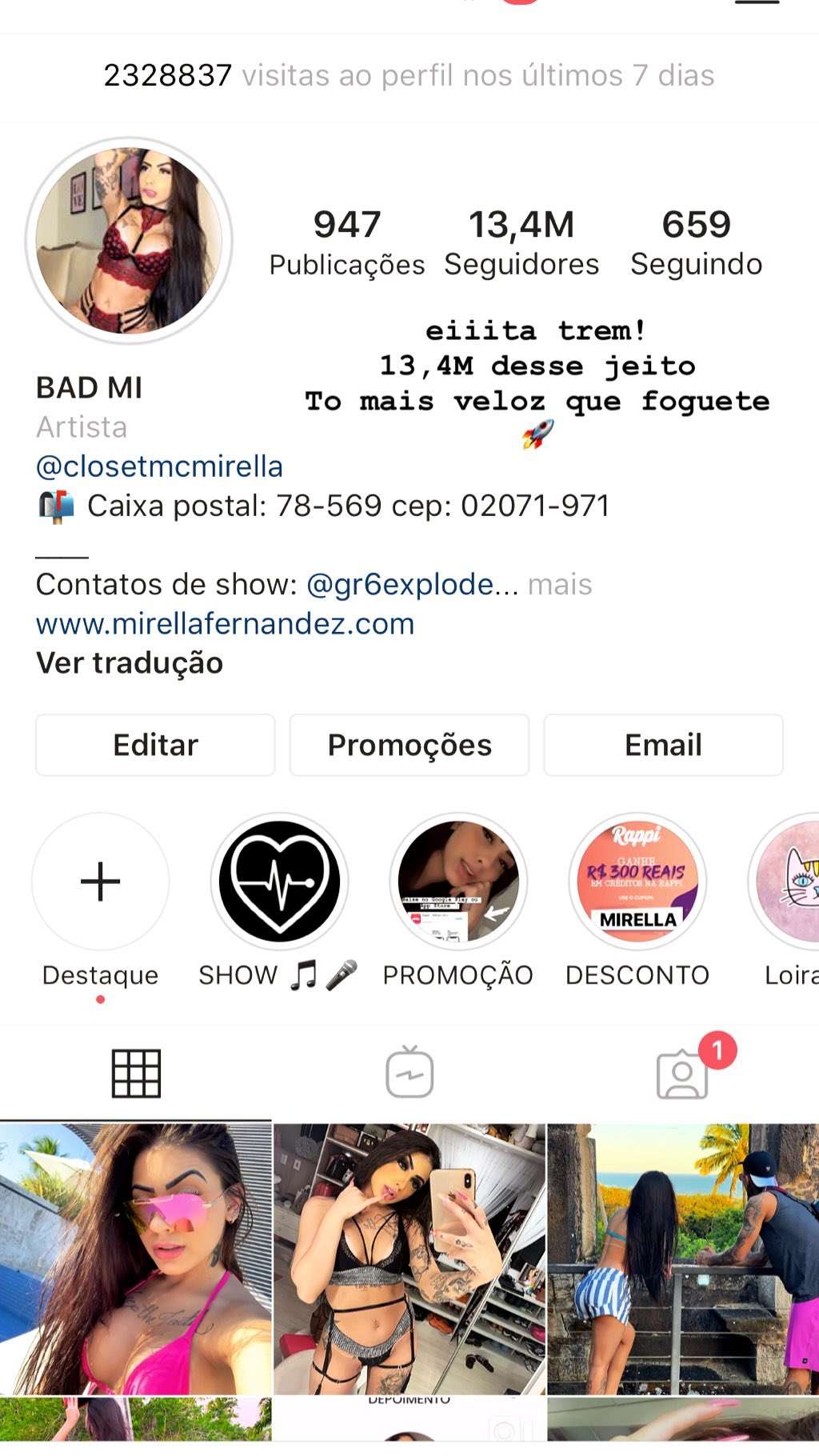The width and height of the screenshot is (819, 1456).
Task: Open the profile picture
Action: pyautogui.click(x=129, y=241)
